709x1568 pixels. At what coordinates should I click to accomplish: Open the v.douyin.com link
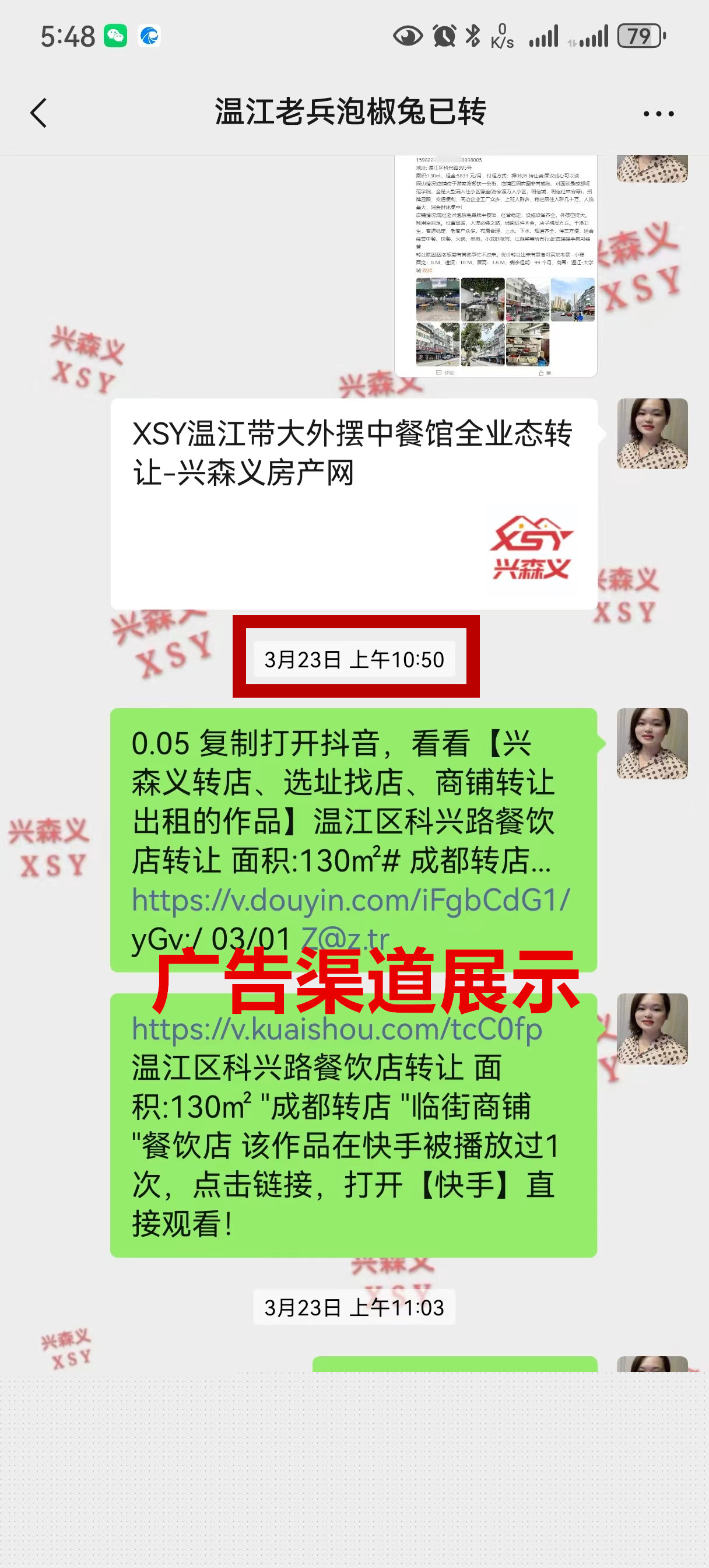click(350, 900)
